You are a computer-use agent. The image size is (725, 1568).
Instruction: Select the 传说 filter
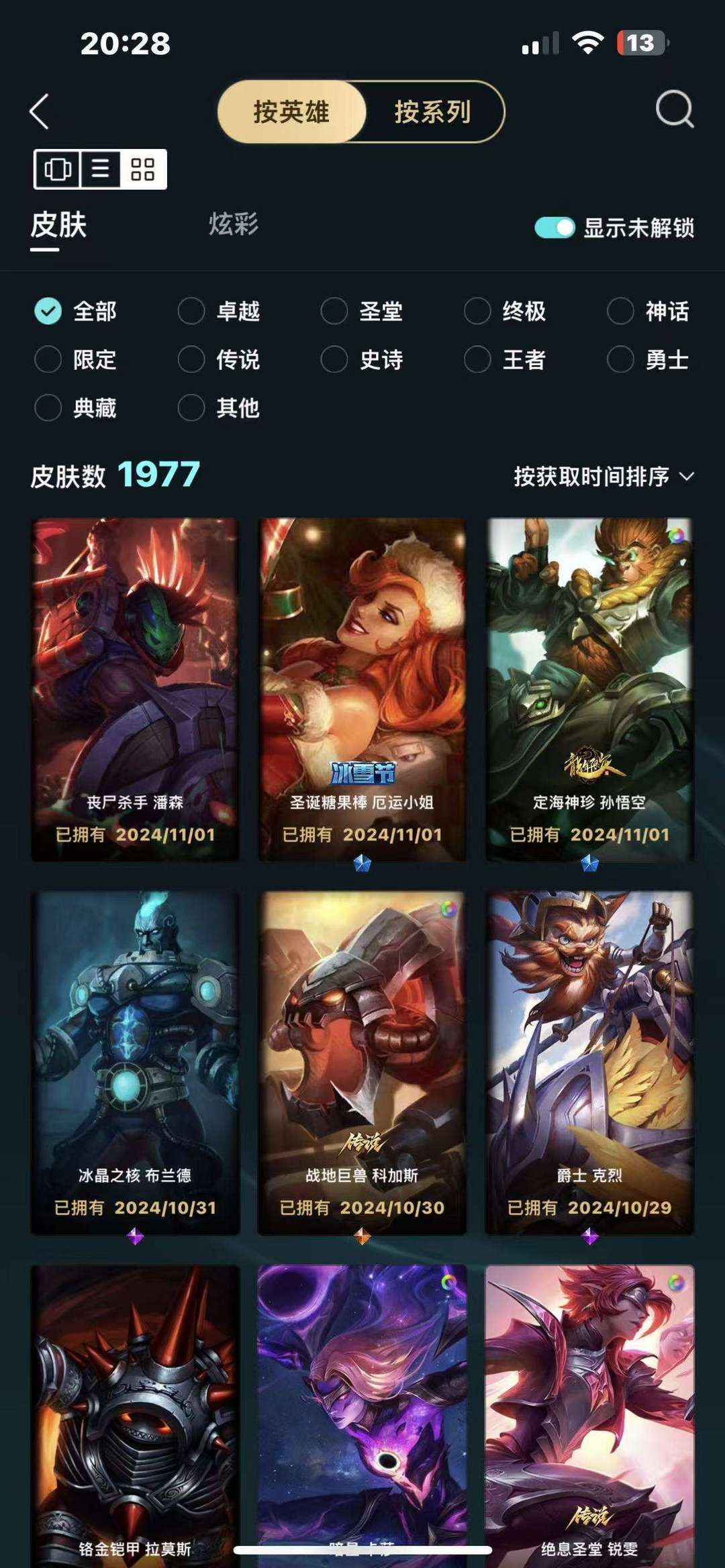click(219, 360)
